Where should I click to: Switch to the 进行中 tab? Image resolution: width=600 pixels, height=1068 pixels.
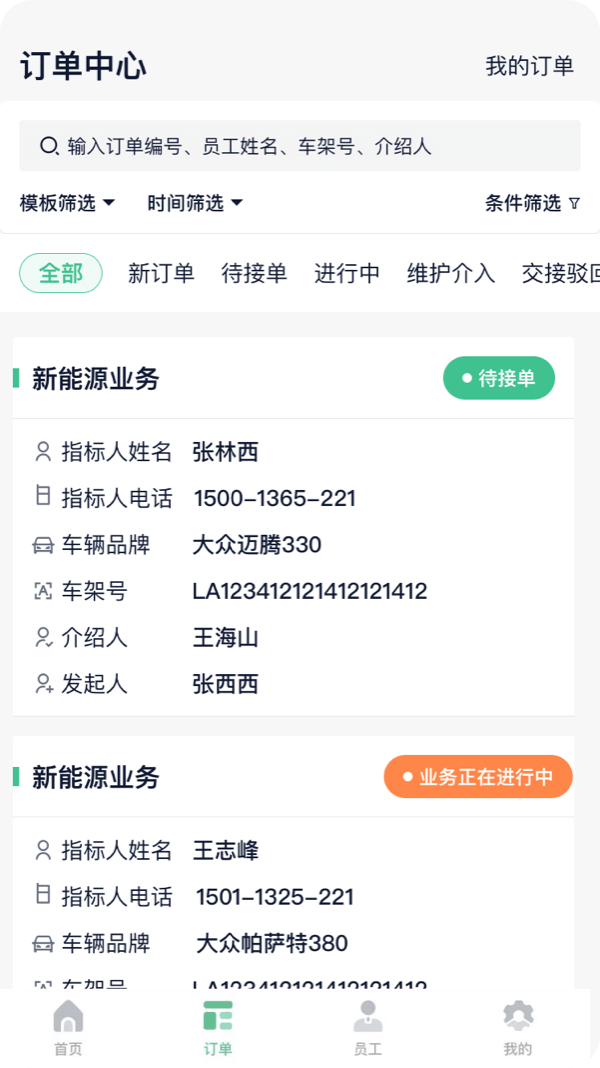coord(347,273)
